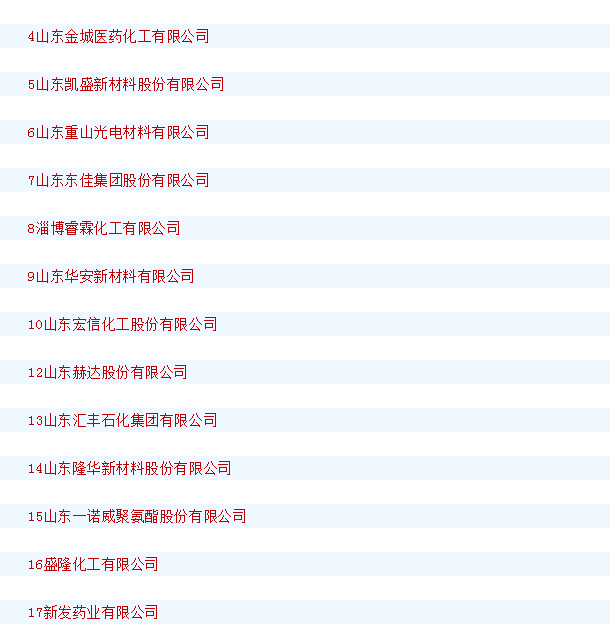Open 山东凯盛新材料股份有限公司 entry
613x630 pixels.
click(x=127, y=85)
